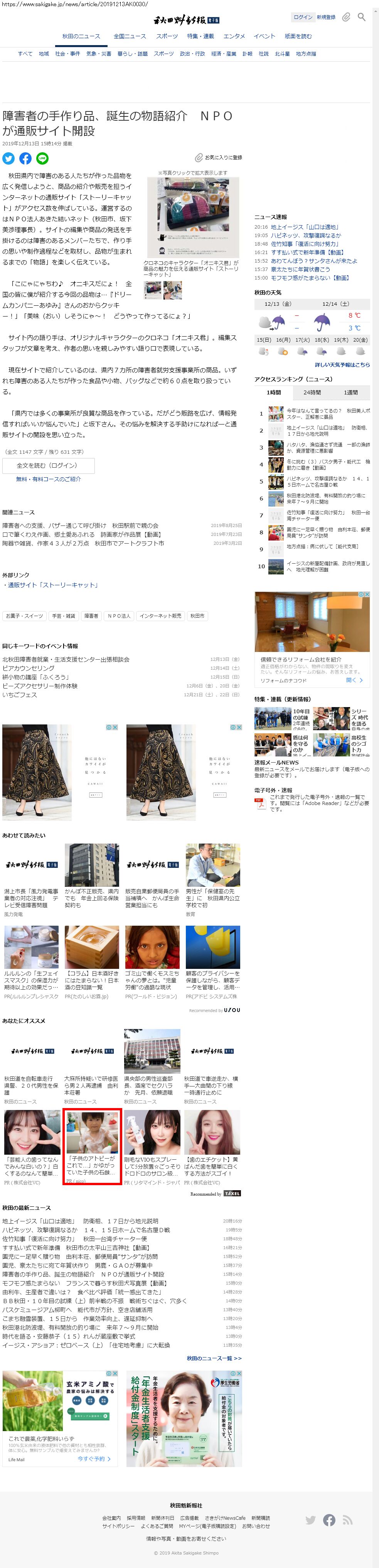Share article on Twitter
379x1568 pixels.
8,158
